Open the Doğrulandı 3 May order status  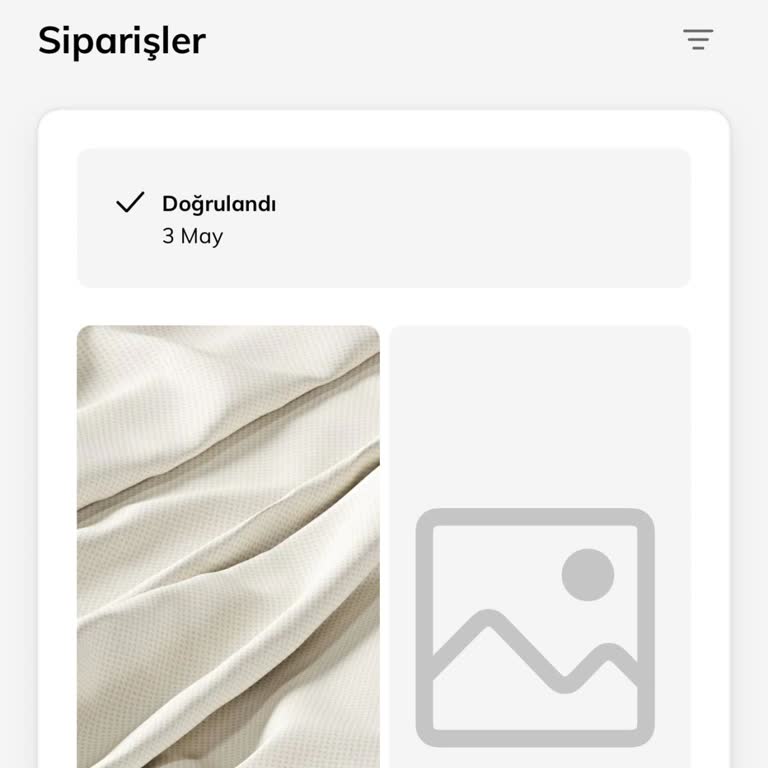[384, 219]
